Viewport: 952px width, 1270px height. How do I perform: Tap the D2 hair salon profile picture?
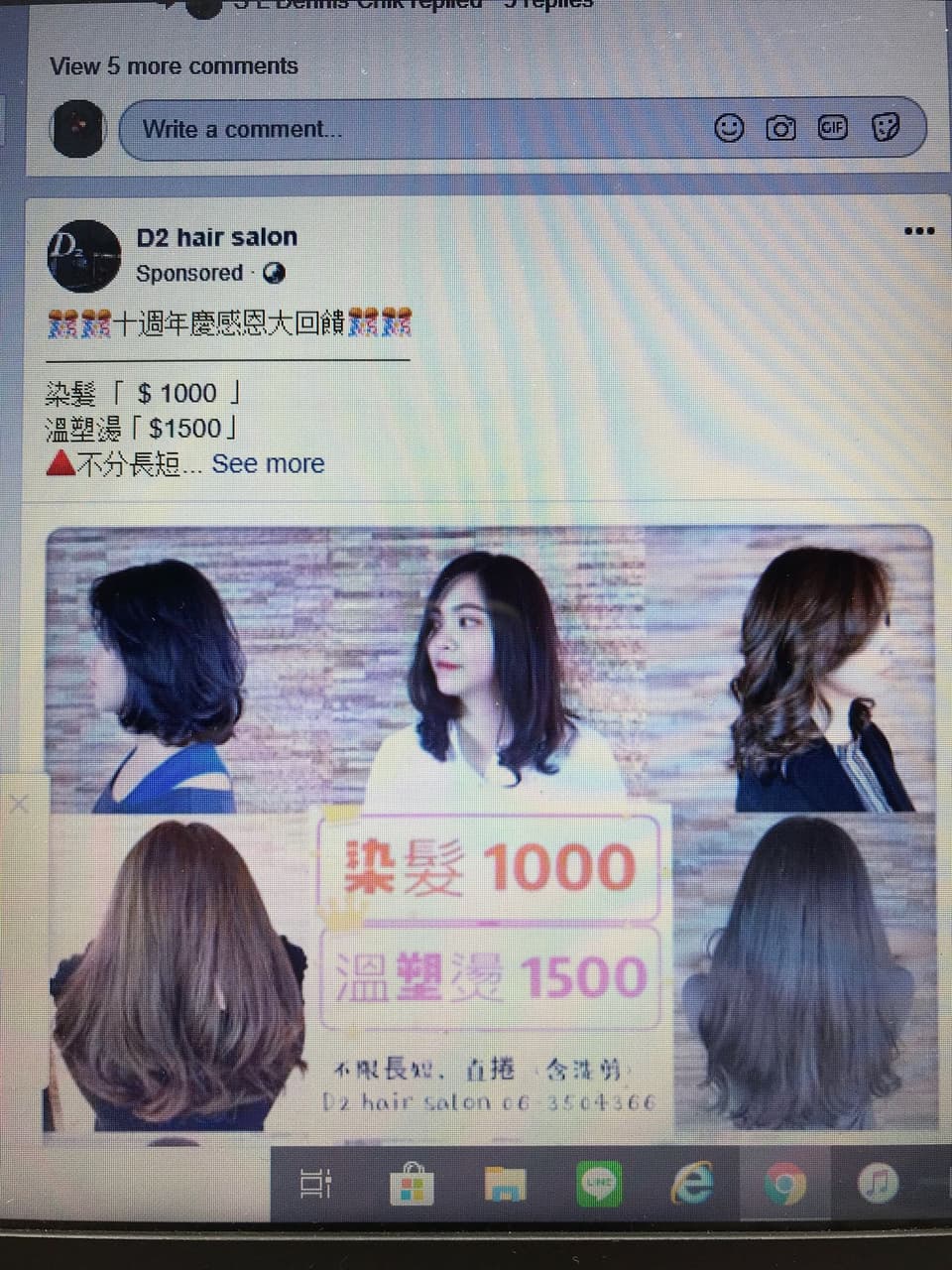pyautogui.click(x=83, y=255)
